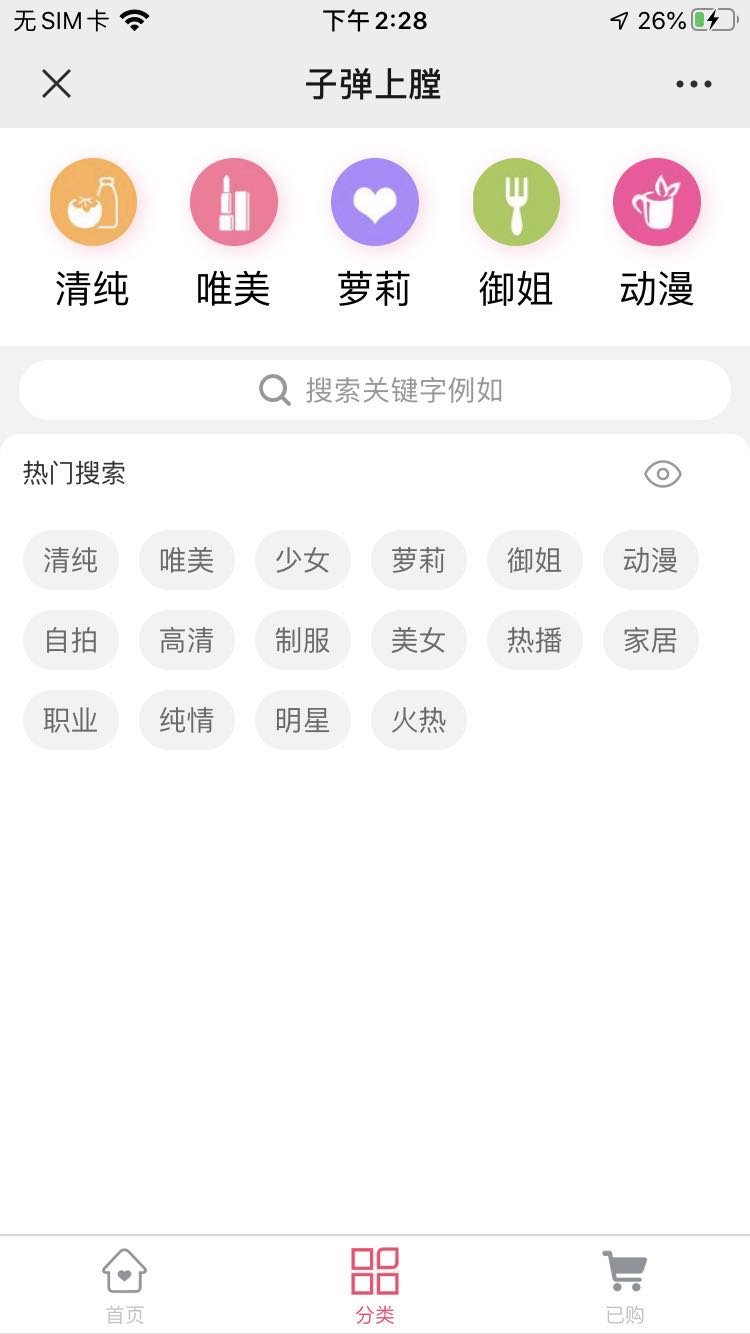Screen dimensions: 750x1334
Task: Select the 制服 search tag
Action: click(303, 640)
